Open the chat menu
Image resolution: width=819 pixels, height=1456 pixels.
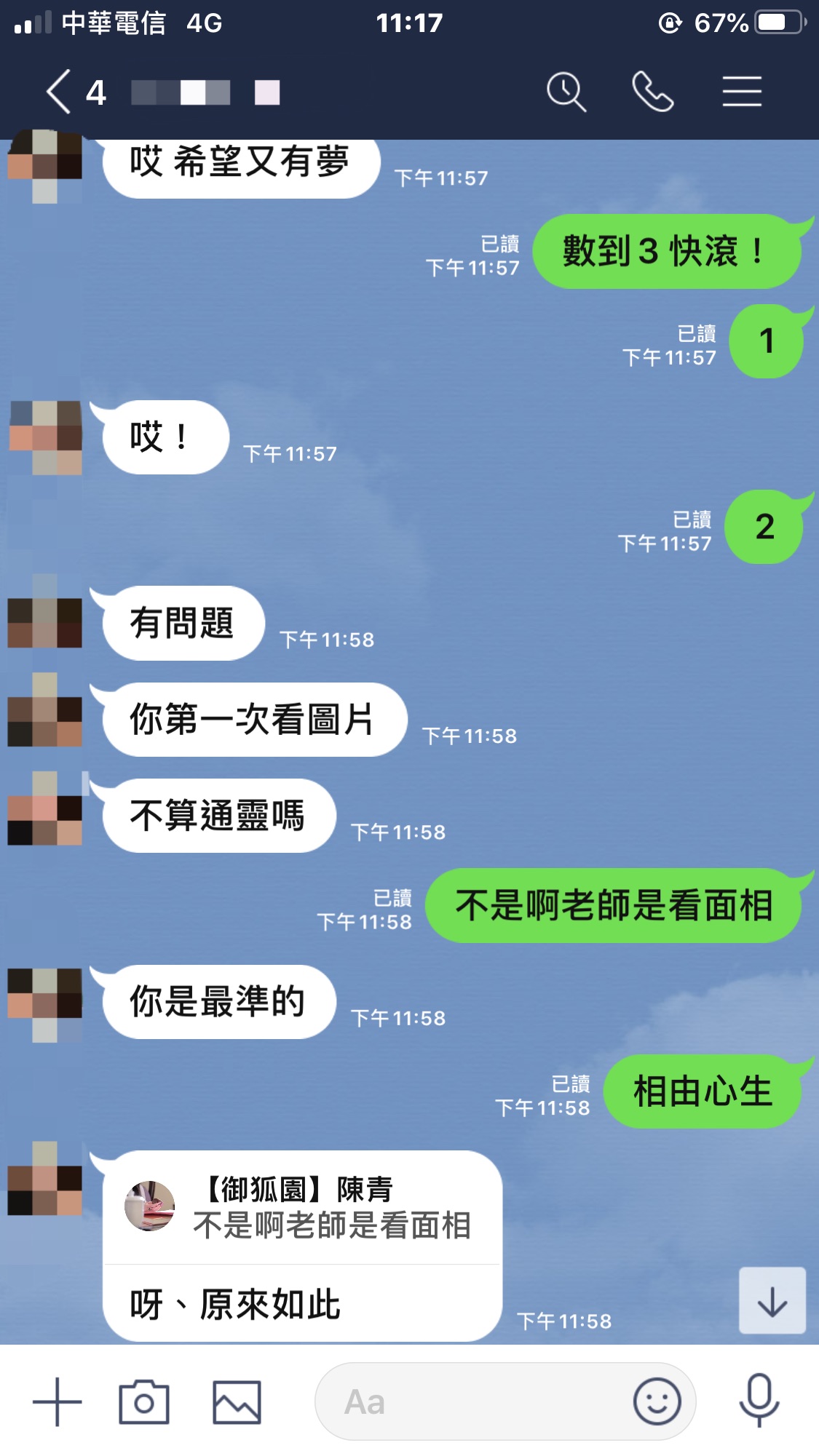[741, 92]
